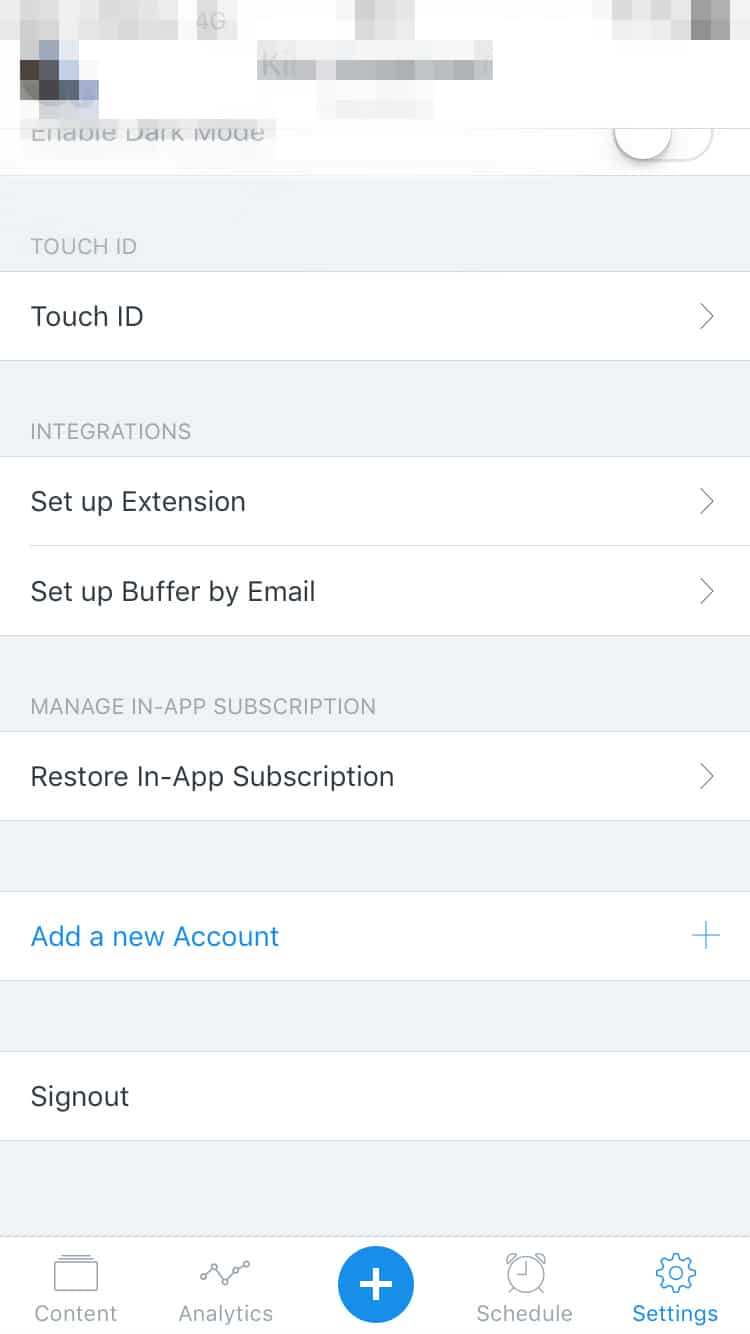Open Set up Extension
The image size is (750, 1334).
375,501
